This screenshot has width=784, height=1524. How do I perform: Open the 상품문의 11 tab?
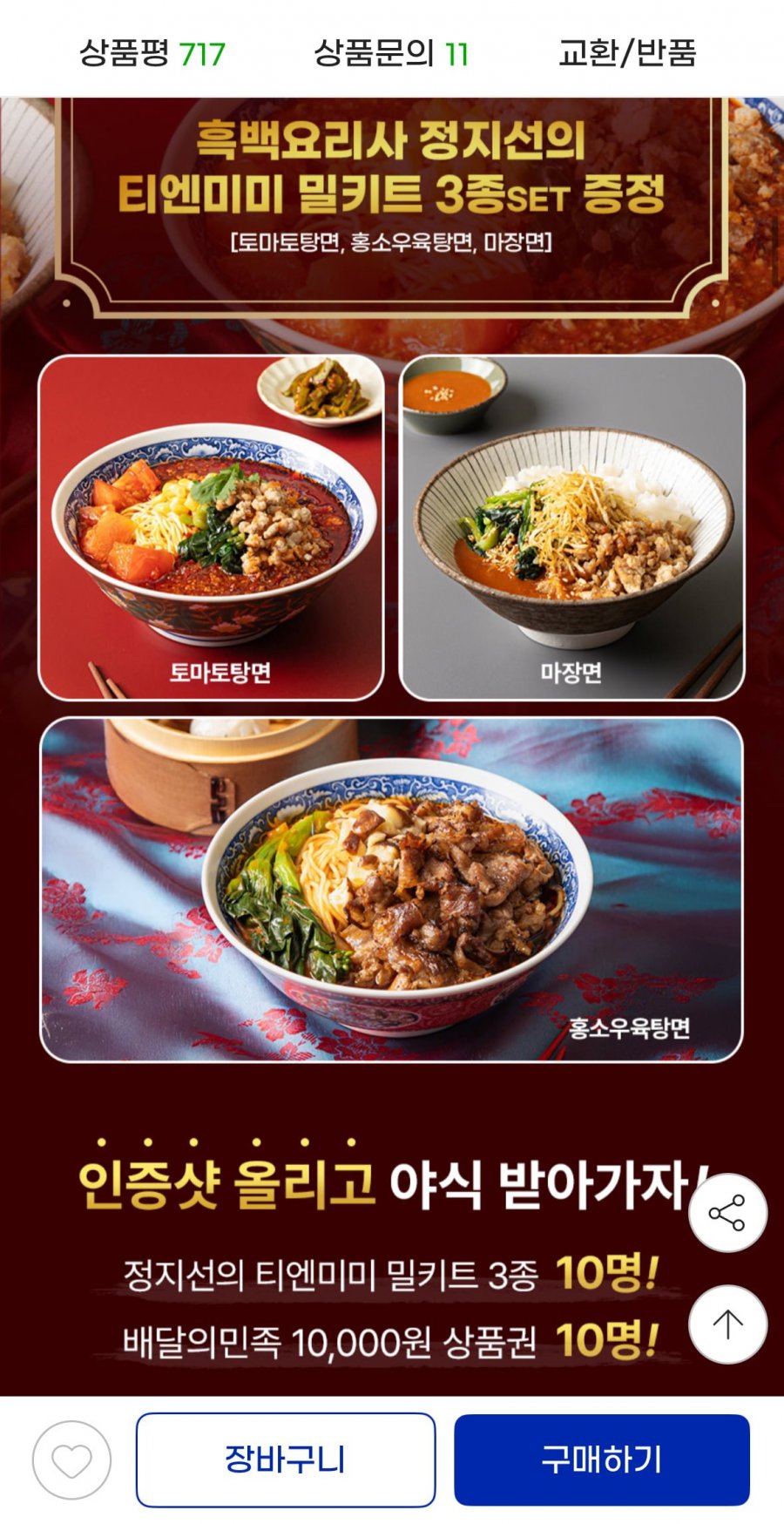391,53
